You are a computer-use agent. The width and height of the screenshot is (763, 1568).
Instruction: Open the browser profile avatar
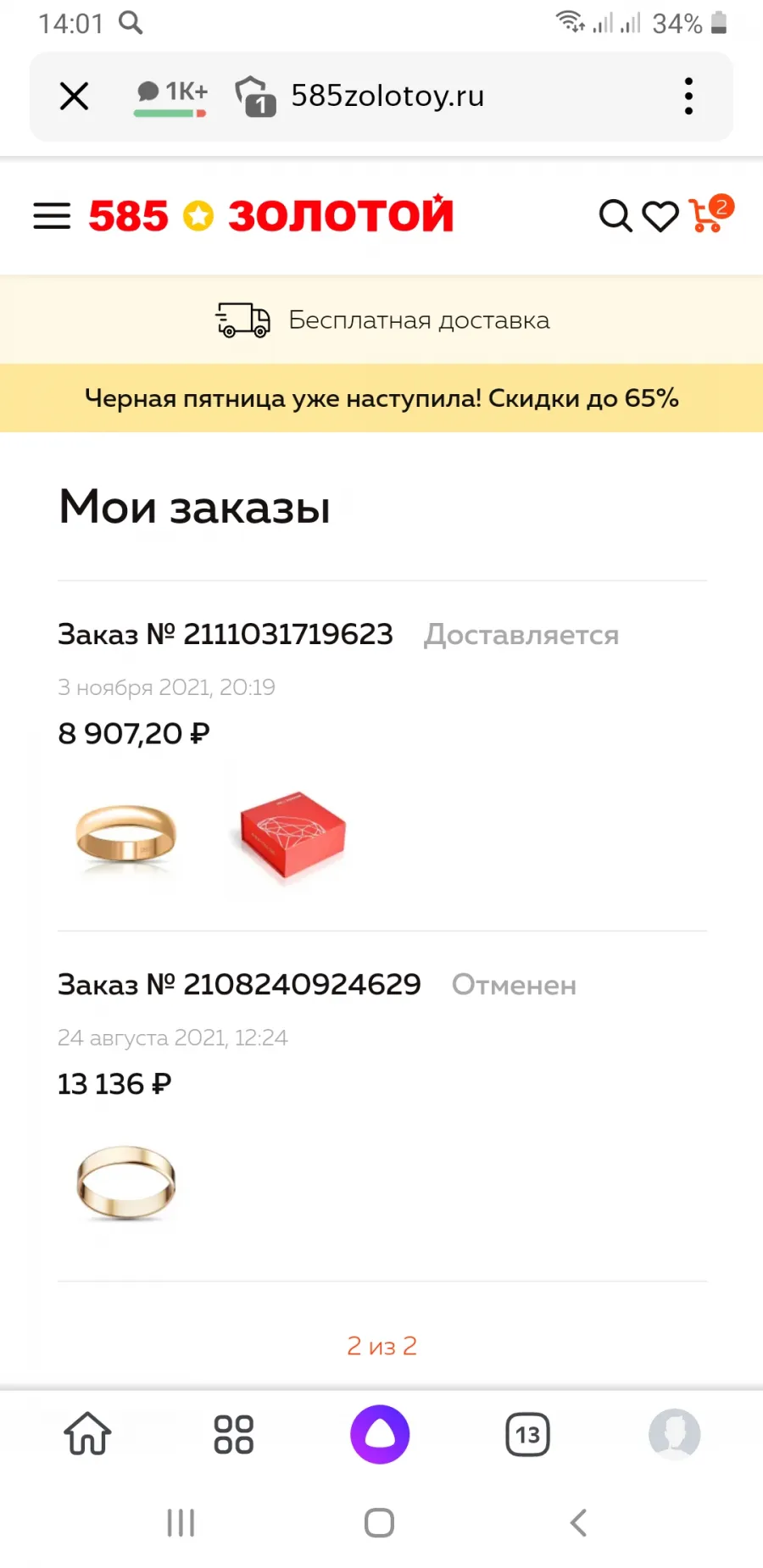pos(674,1434)
